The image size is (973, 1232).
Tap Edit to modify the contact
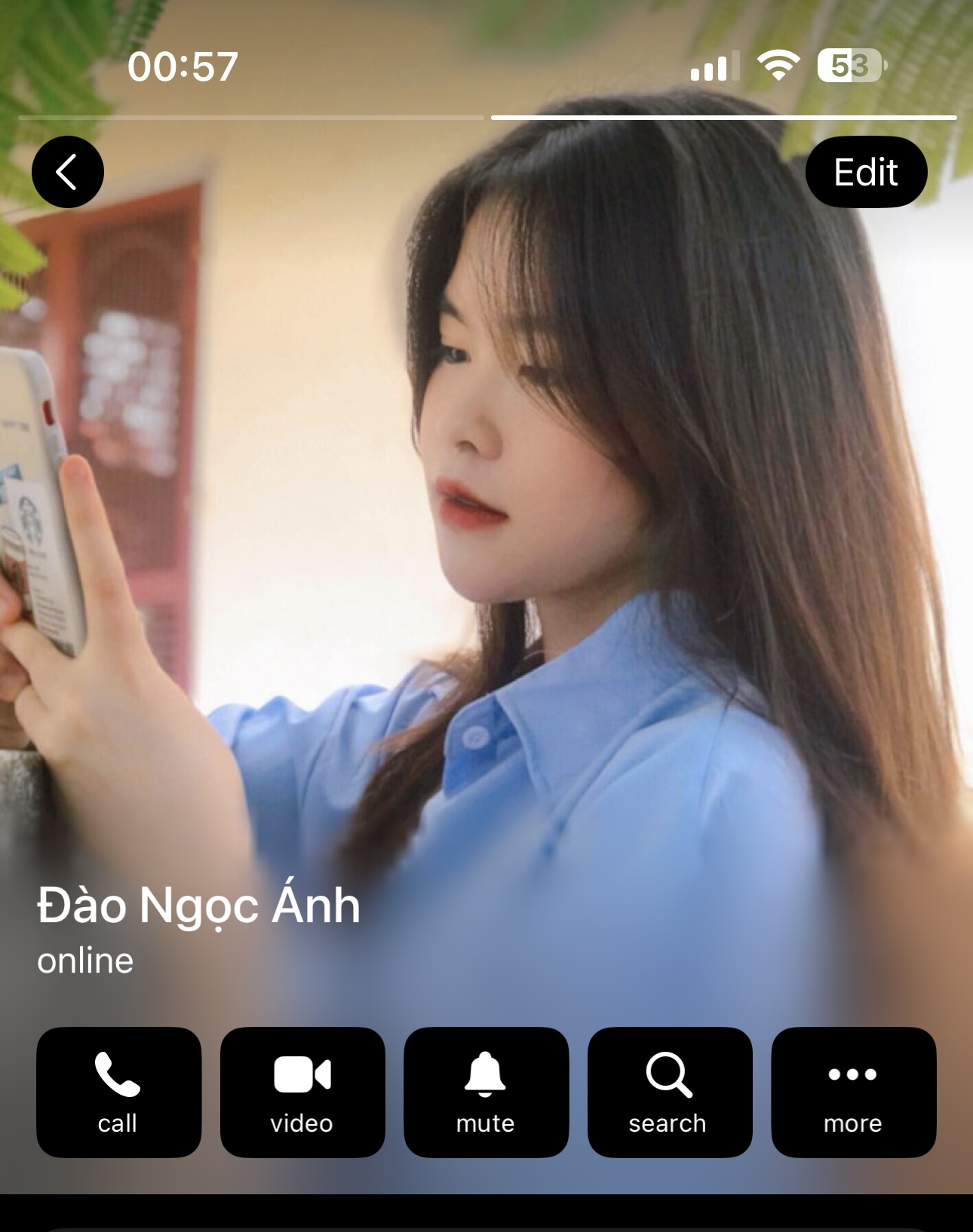[866, 172]
